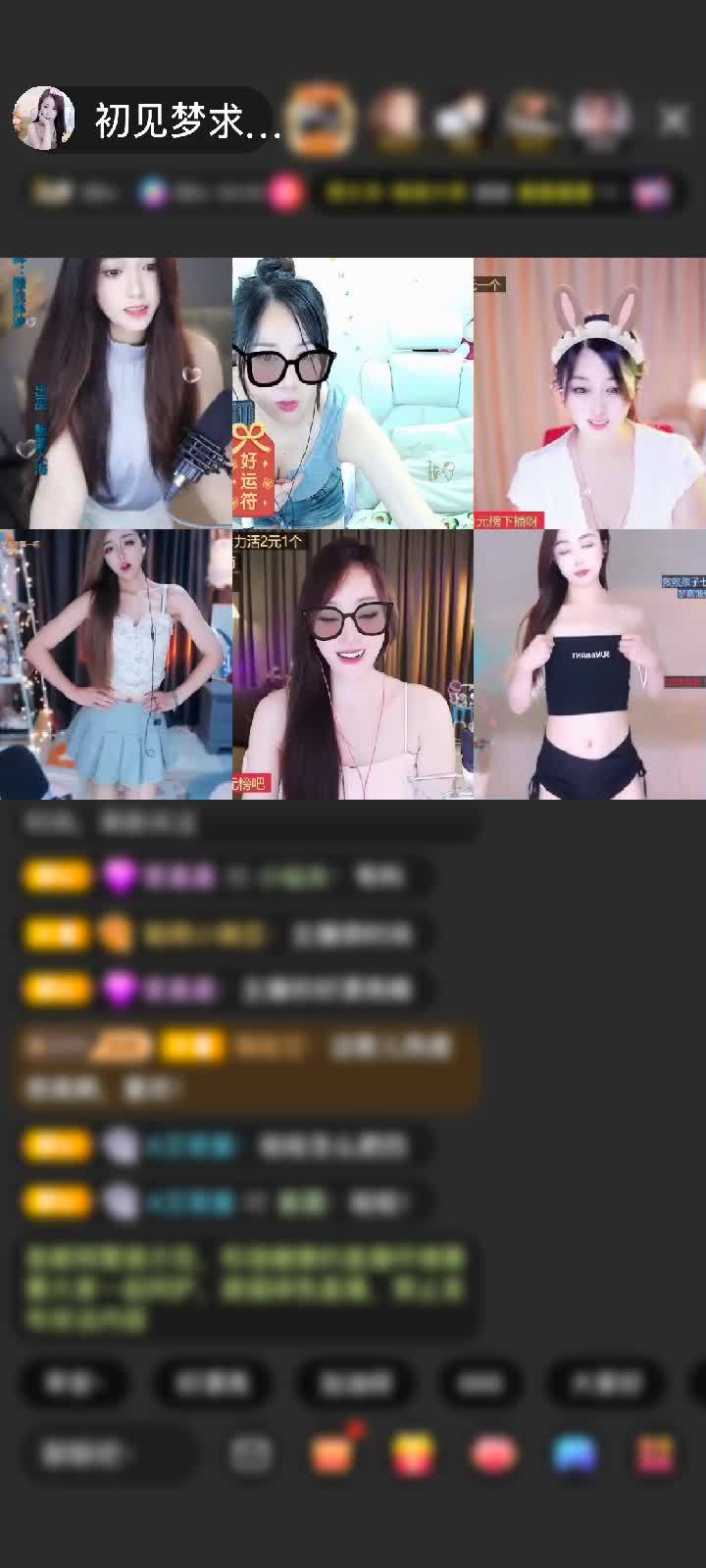Tap the first viewer avatar with gold frame
Image resolution: width=706 pixels, height=1568 pixels.
pyautogui.click(x=324, y=120)
